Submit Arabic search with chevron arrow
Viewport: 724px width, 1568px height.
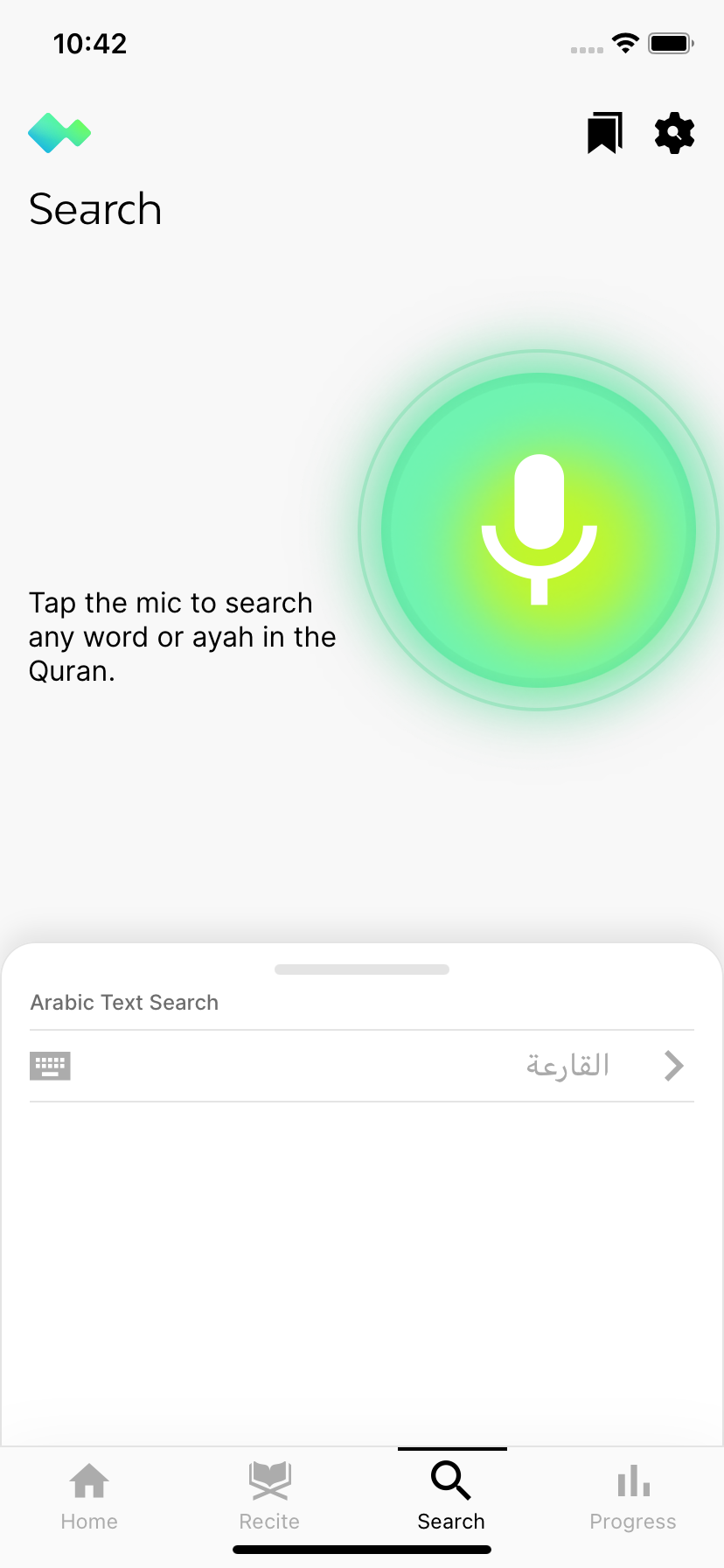pyautogui.click(x=673, y=1066)
